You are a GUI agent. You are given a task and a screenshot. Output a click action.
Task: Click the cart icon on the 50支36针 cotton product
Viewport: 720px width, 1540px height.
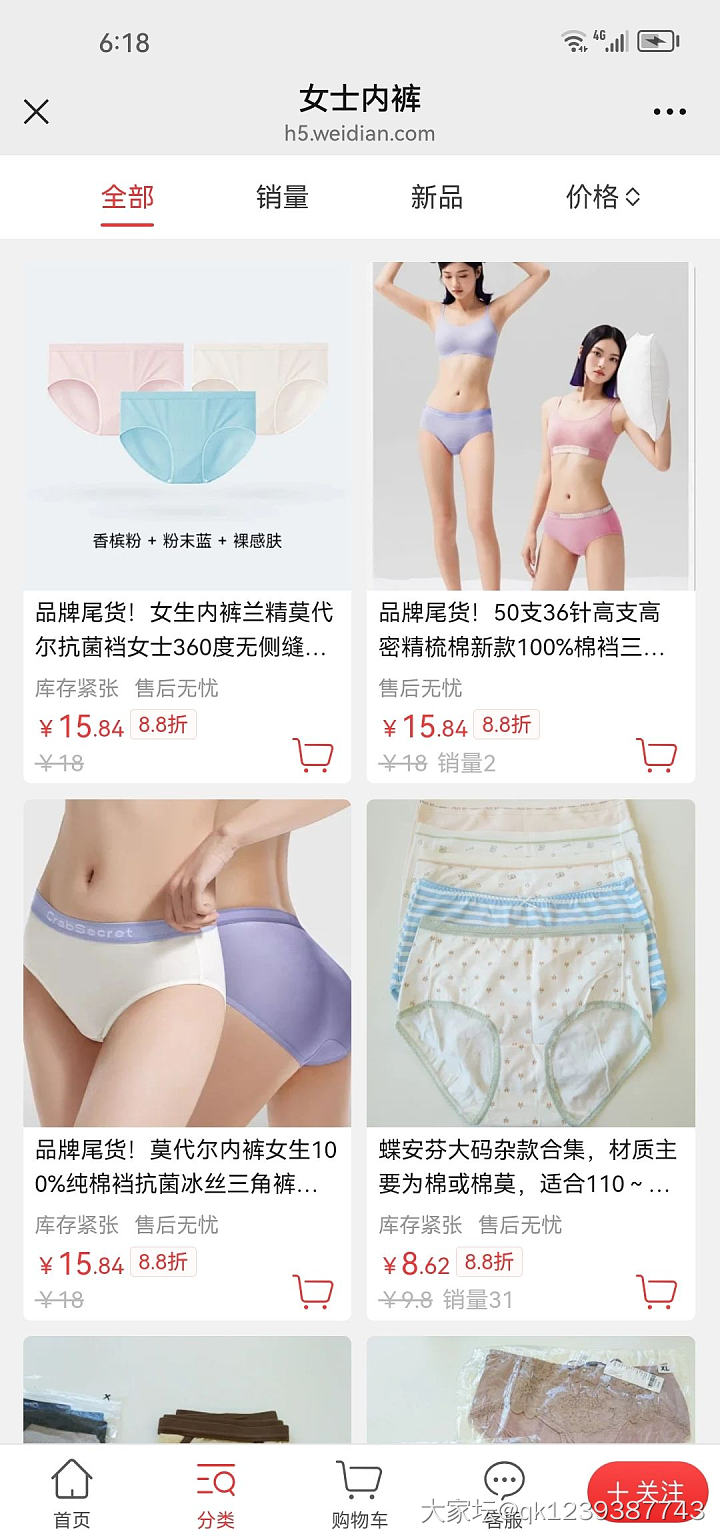click(657, 756)
